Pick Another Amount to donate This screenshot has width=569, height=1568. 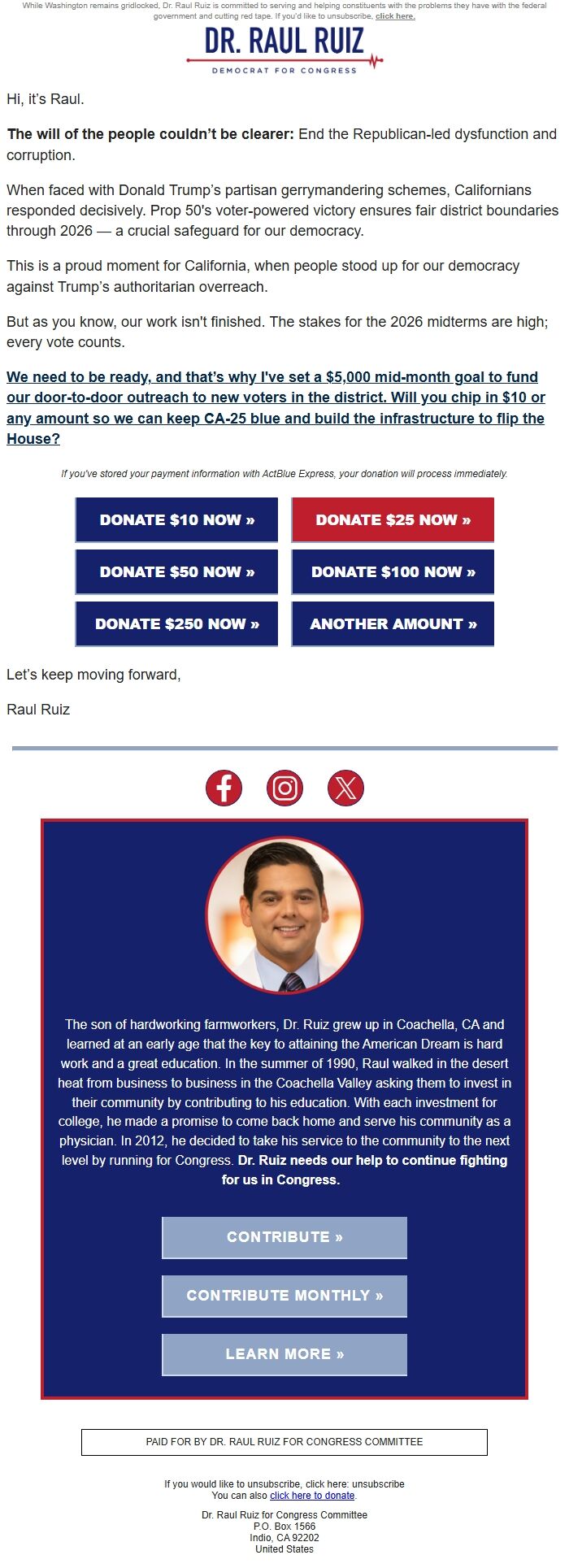pos(393,624)
